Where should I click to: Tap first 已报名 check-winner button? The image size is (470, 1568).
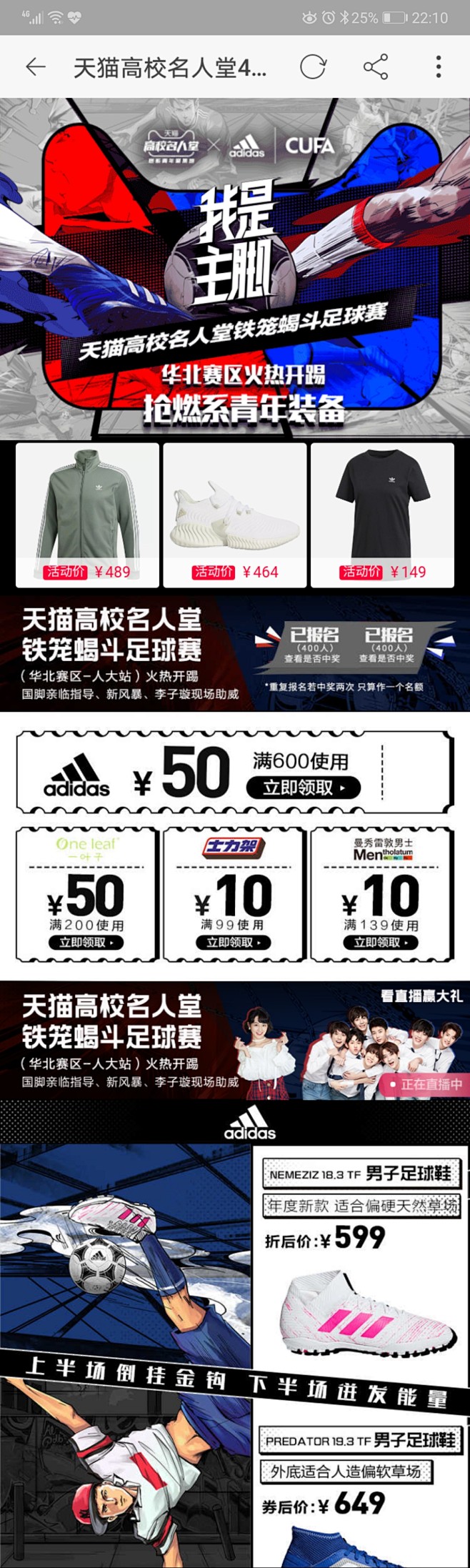[x=314, y=644]
